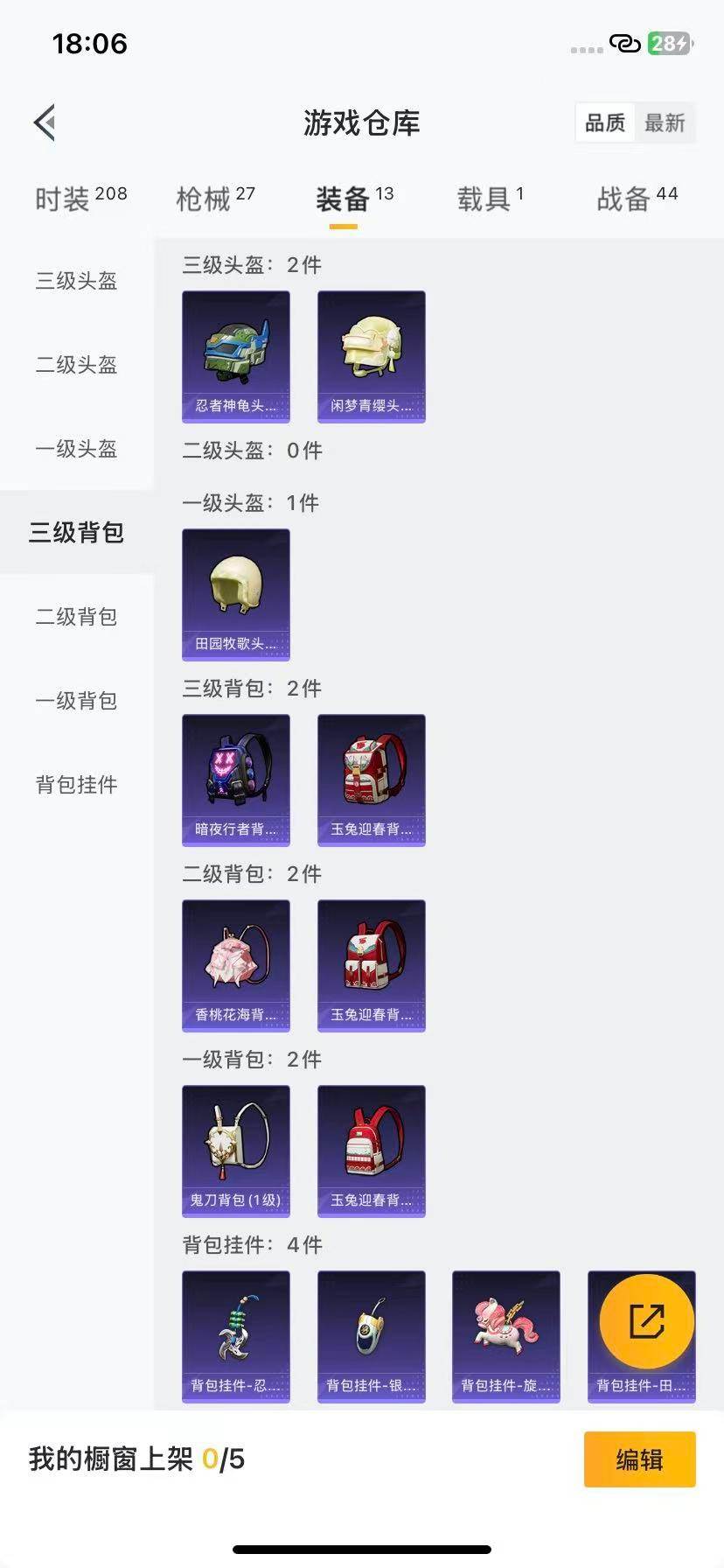This screenshot has height=1568, width=724.
Task: Open the 一级背包 sidebar section
Action: 76,701
